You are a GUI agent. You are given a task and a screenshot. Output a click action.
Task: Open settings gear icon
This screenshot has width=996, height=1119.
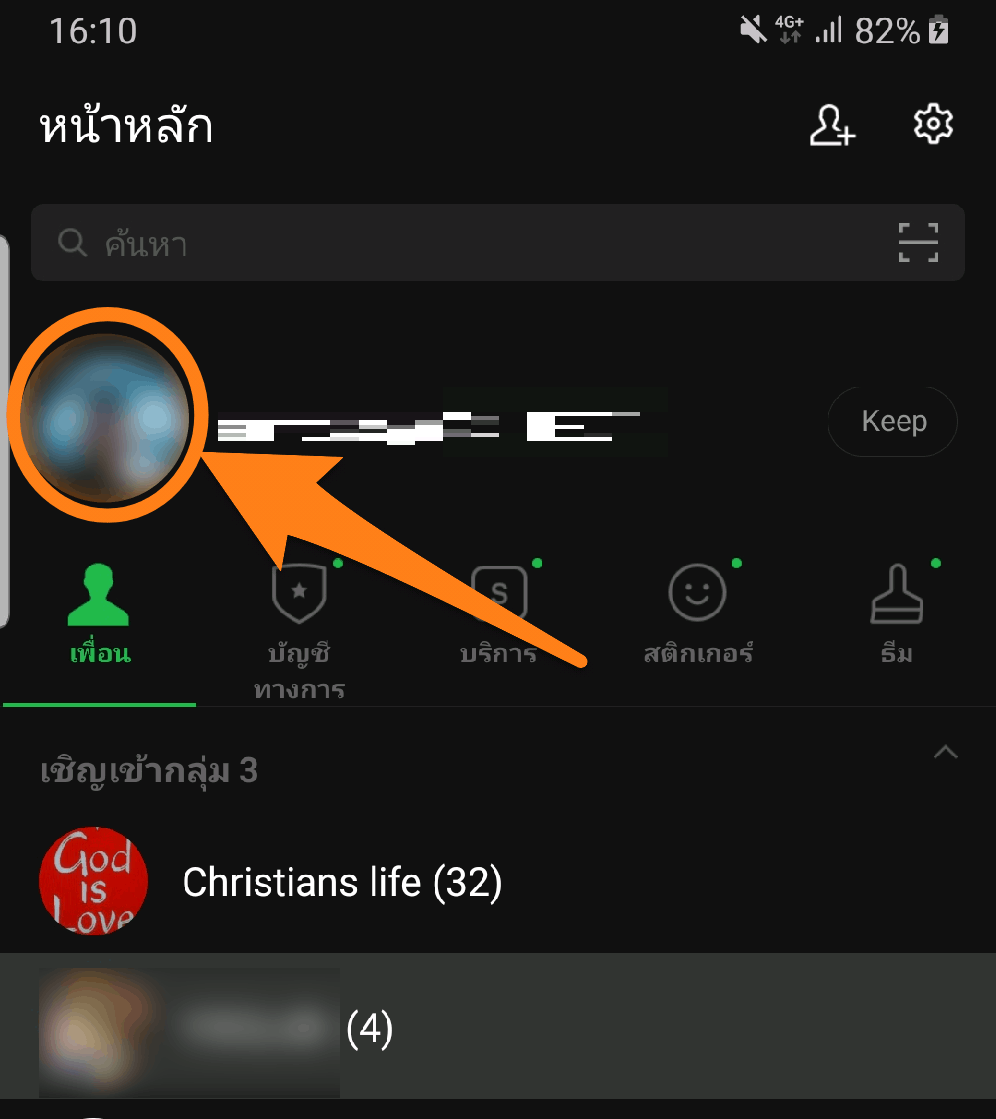934,125
